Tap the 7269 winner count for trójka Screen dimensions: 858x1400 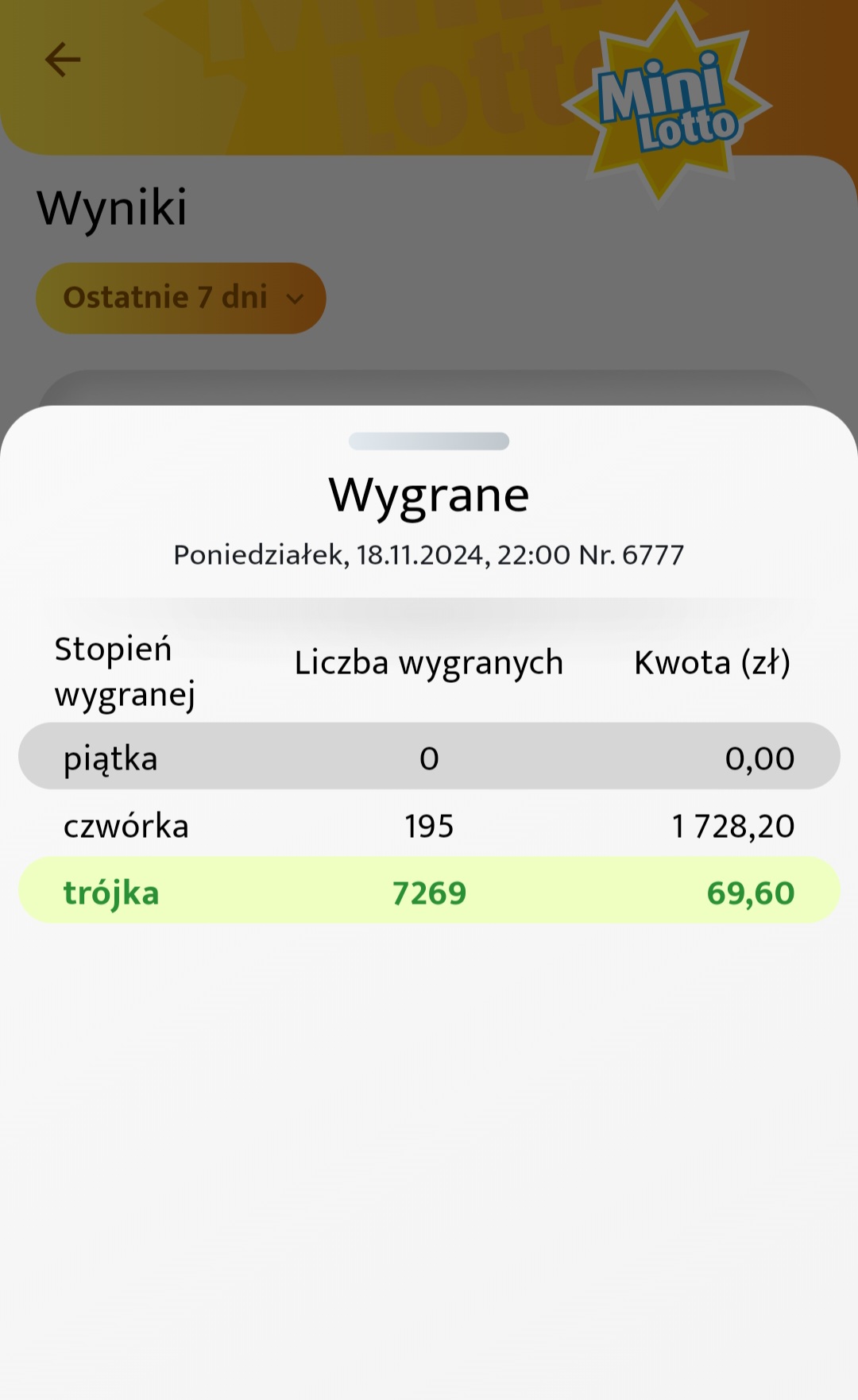pos(430,892)
